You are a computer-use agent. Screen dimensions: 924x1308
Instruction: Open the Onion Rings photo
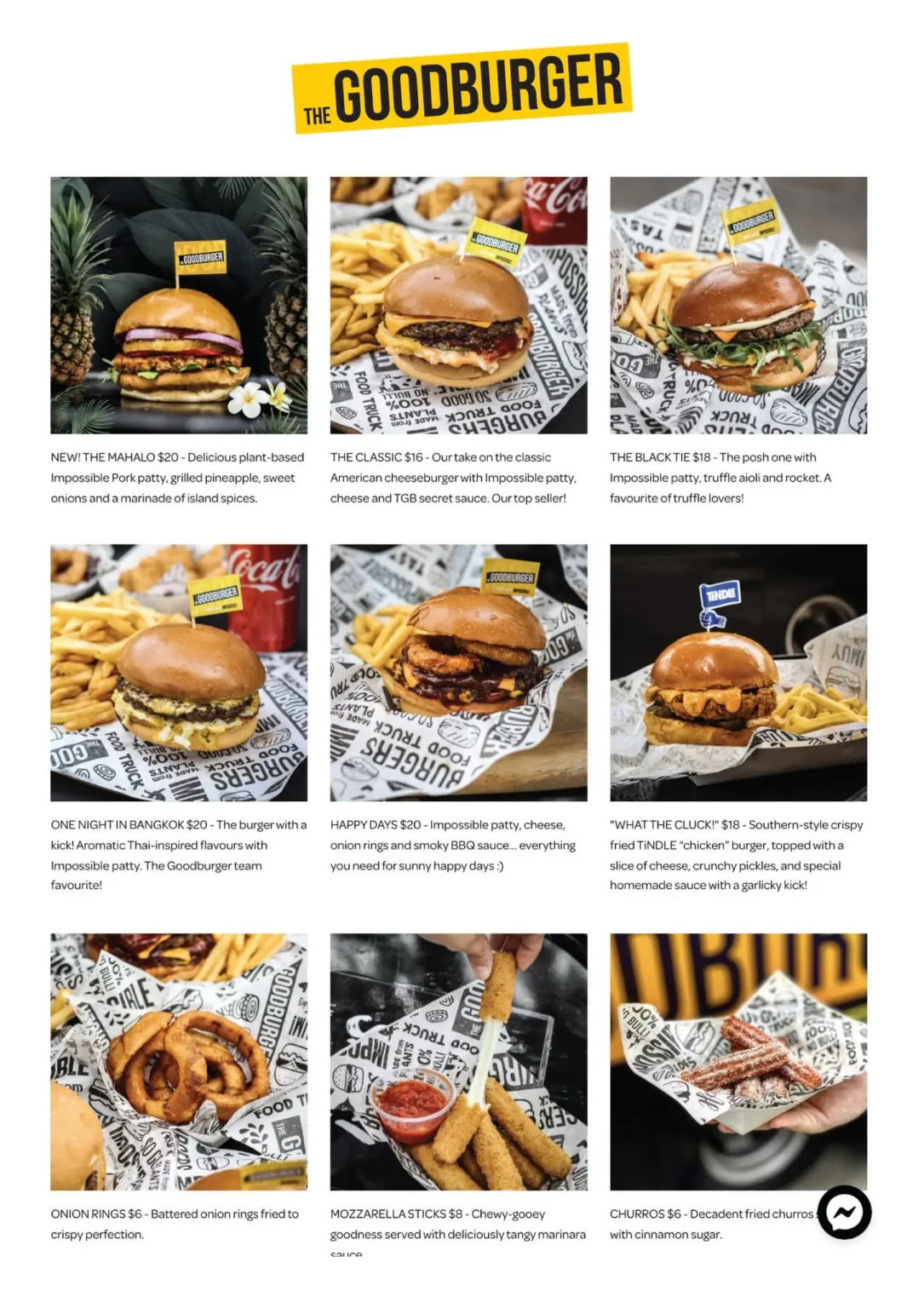coord(179,1061)
